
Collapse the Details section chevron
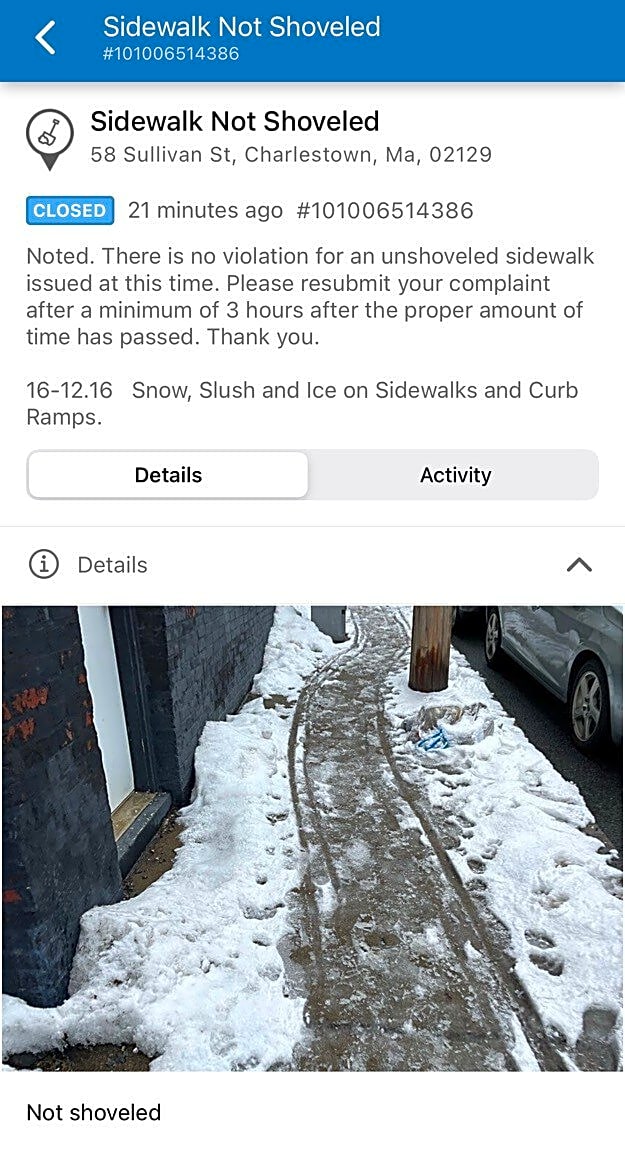click(x=579, y=565)
